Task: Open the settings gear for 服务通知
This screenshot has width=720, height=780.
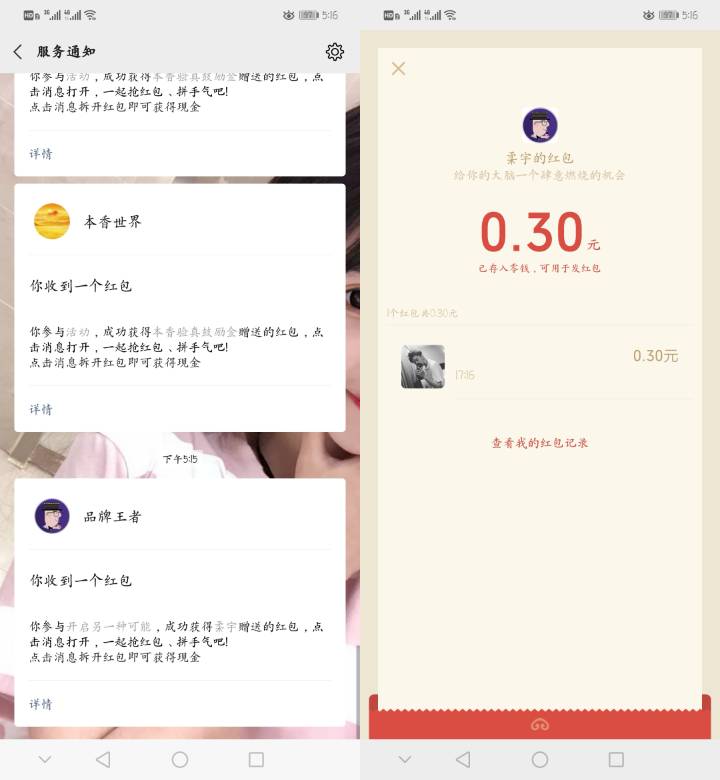Action: (335, 52)
